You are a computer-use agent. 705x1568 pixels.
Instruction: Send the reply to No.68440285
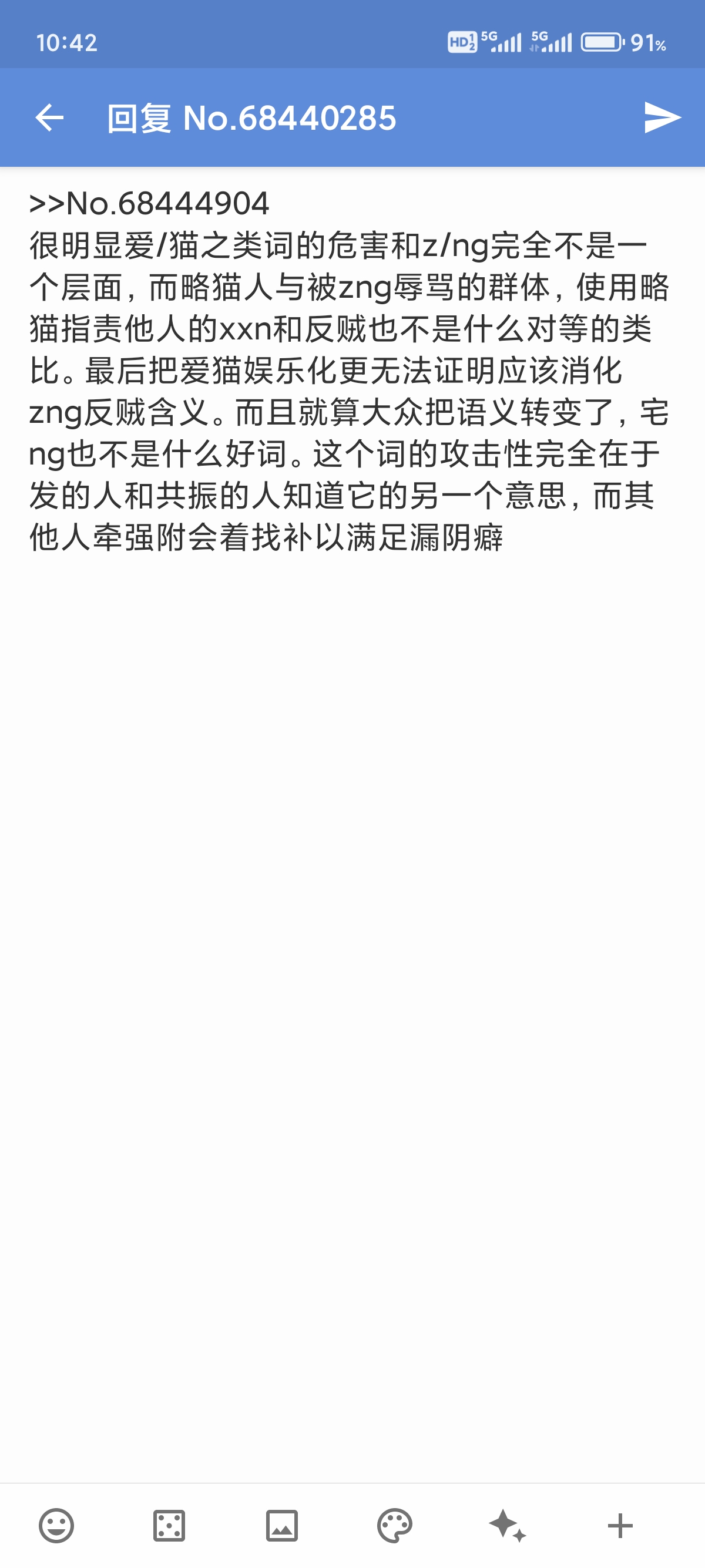pyautogui.click(x=662, y=117)
